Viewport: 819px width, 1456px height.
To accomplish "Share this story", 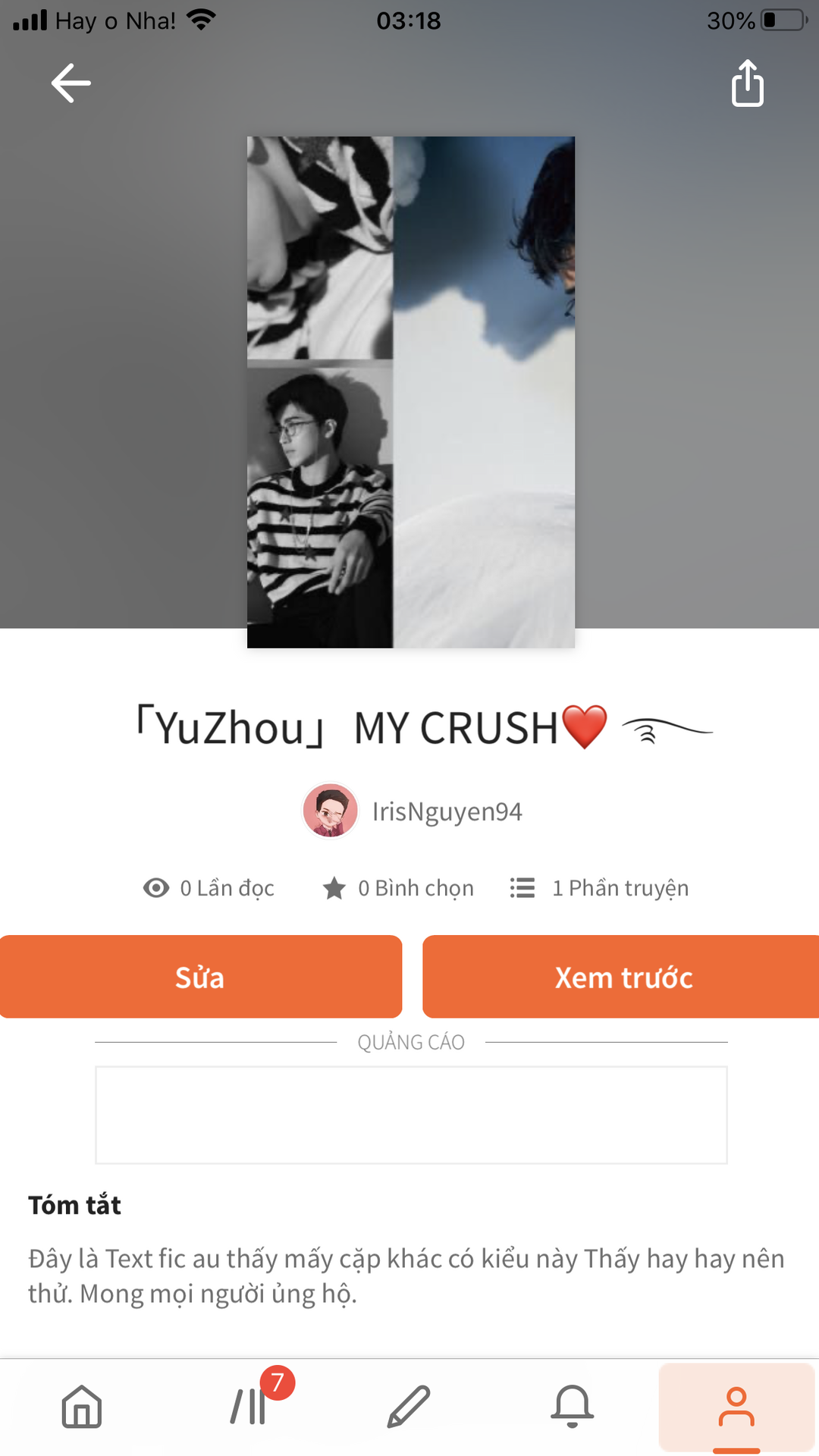I will [x=747, y=83].
